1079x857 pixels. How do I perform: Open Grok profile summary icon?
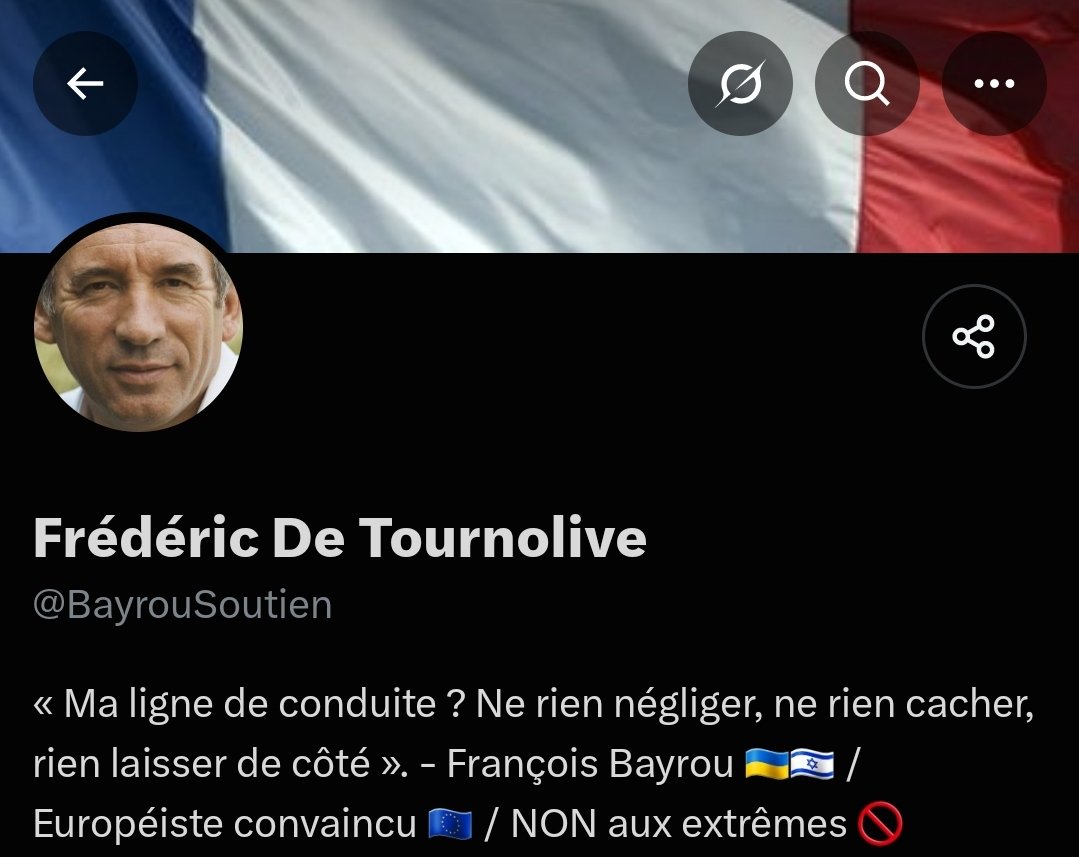tap(740, 83)
